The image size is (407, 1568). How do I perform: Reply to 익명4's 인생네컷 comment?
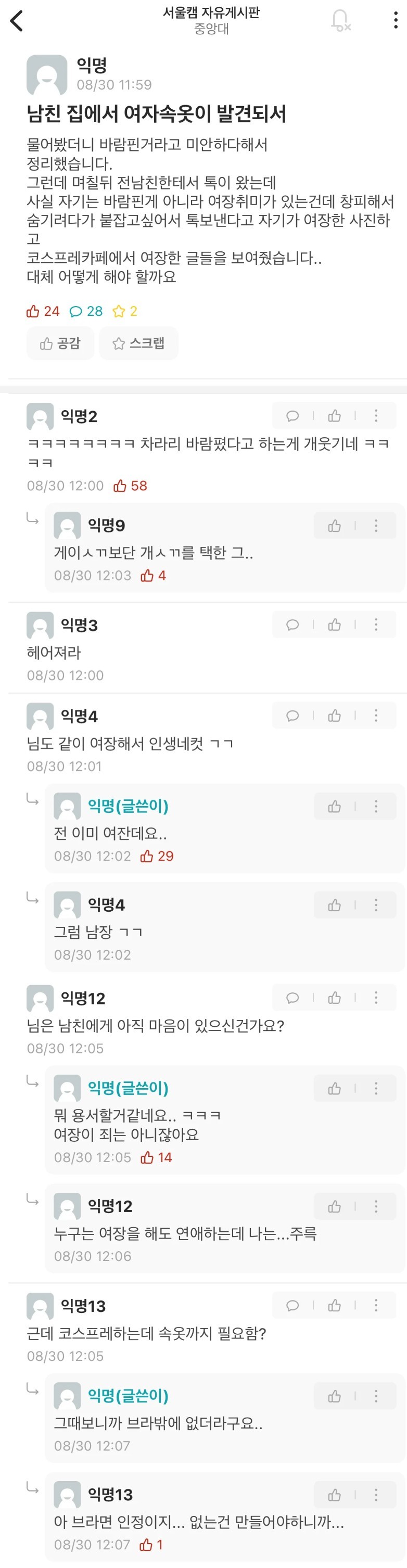tap(292, 715)
